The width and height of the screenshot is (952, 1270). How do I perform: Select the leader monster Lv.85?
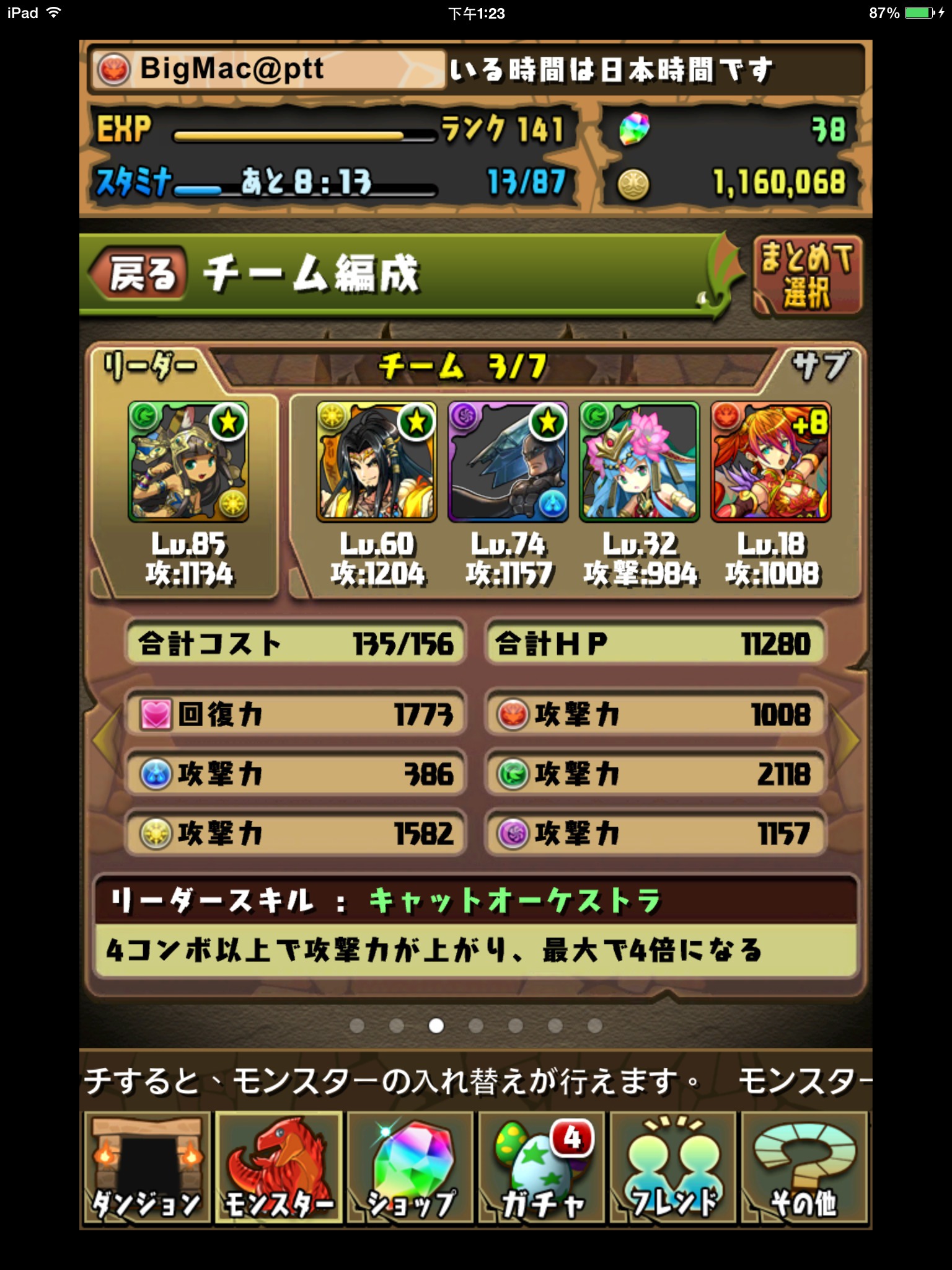coord(188,462)
